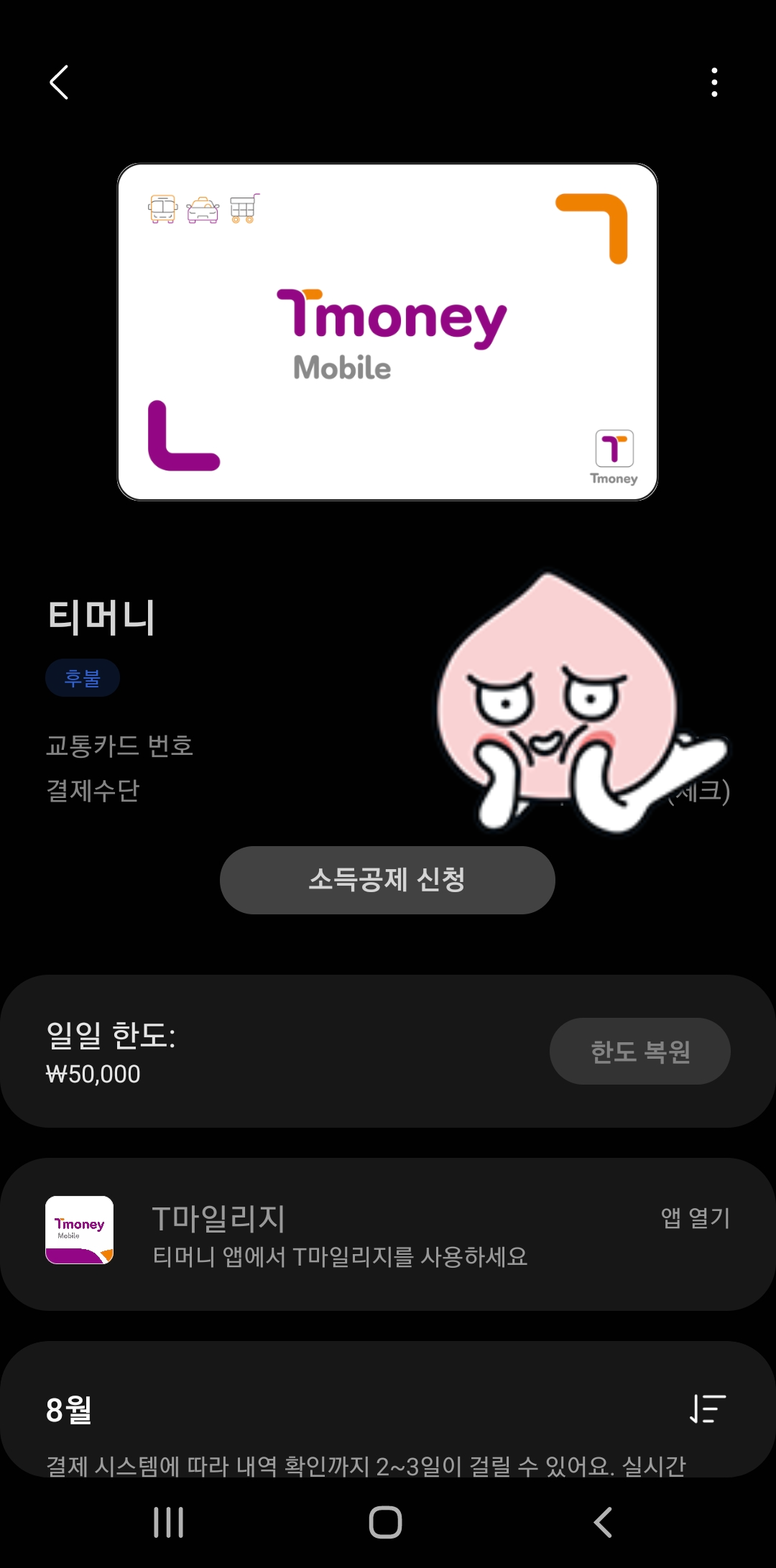Tap the back arrow at top left
The image size is (776, 1568).
coord(57,81)
